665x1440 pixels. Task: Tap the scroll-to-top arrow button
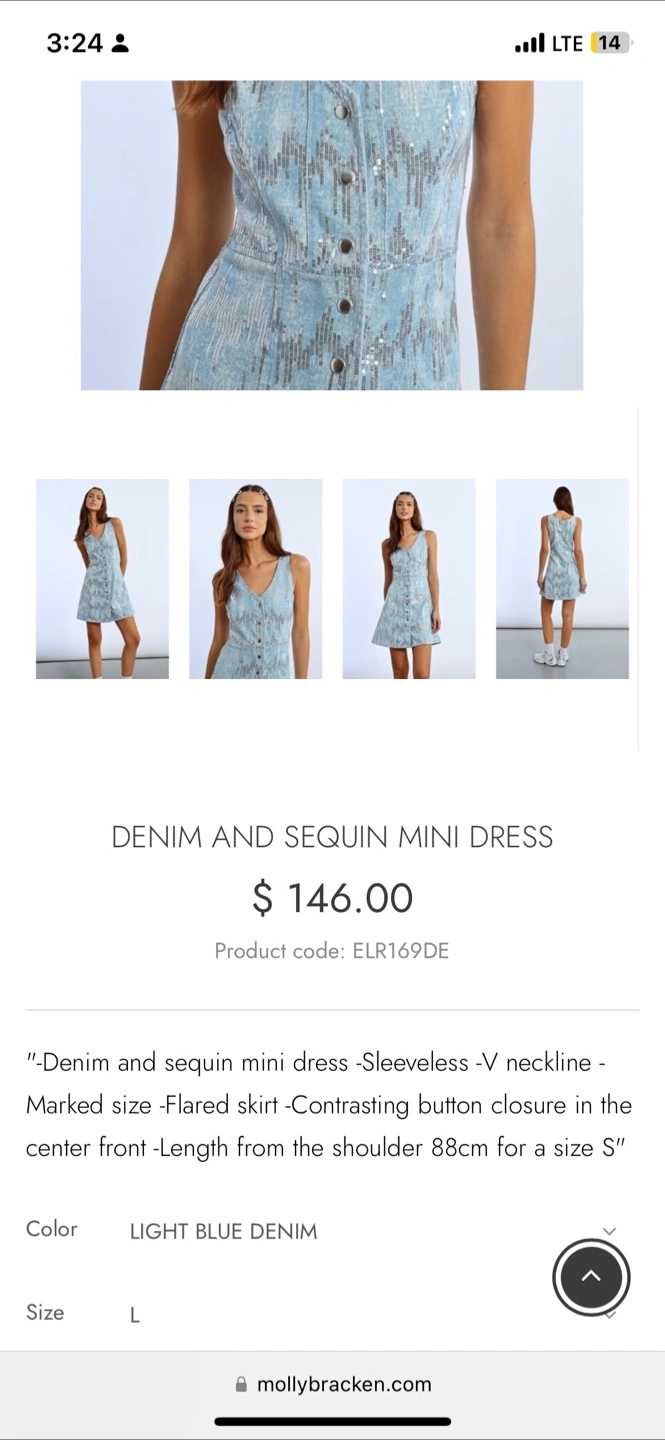pyautogui.click(x=591, y=1276)
